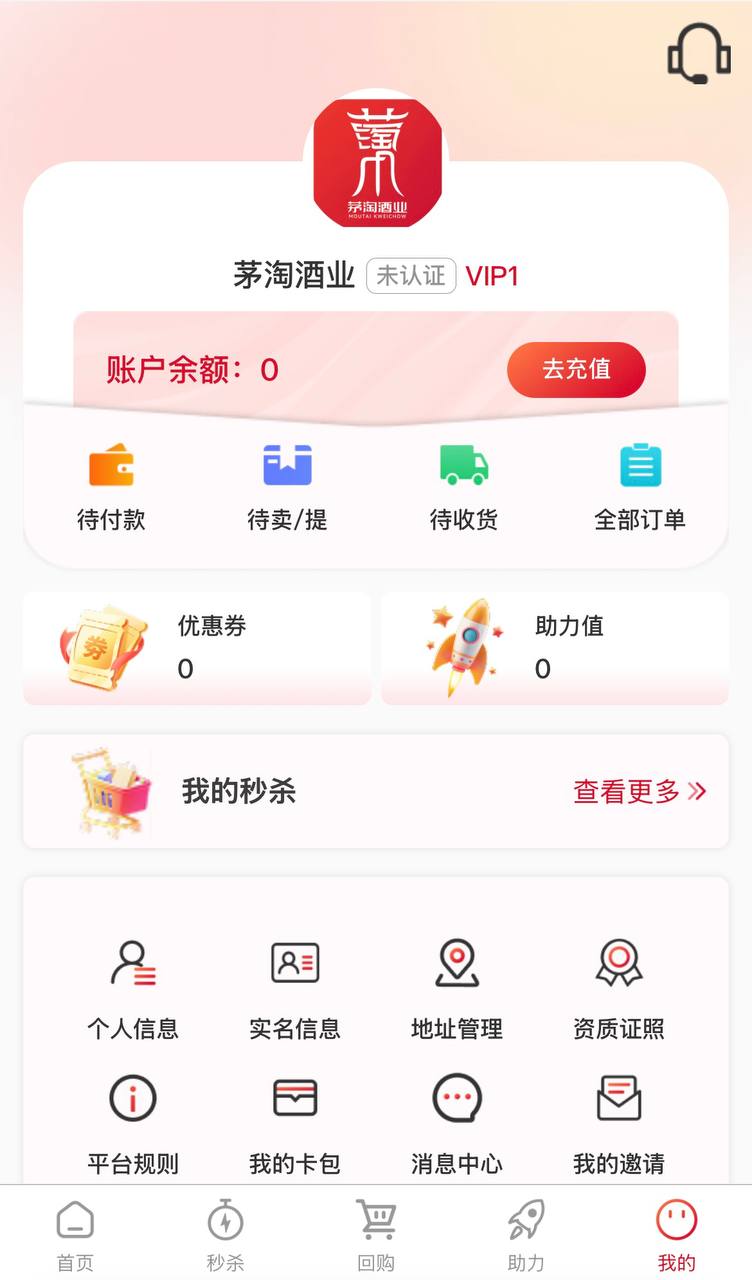Tap the 去充值 recharge button
752x1280 pixels.
576,370
